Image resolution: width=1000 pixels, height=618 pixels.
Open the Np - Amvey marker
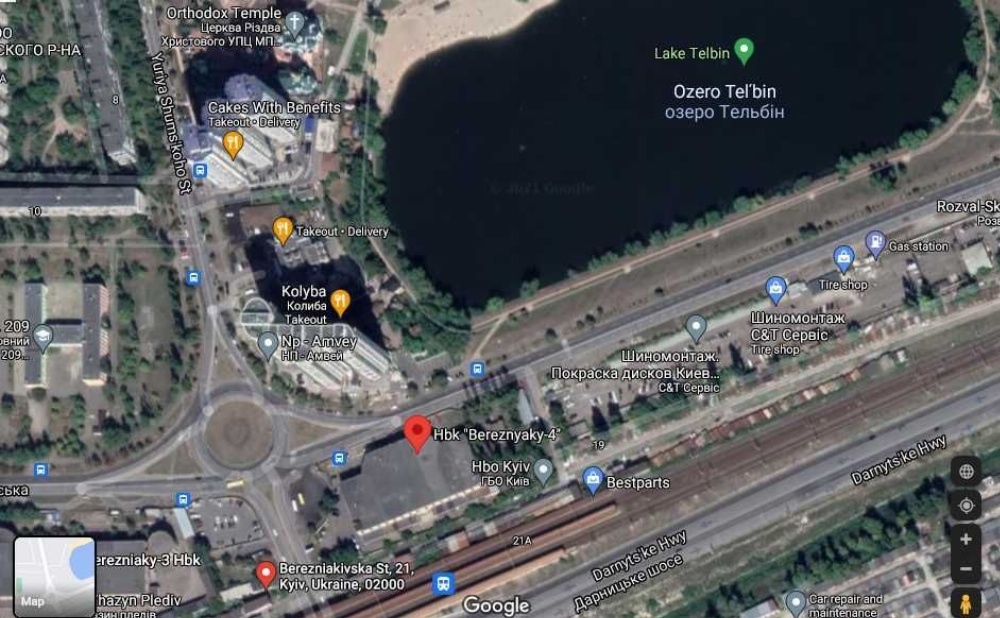[267, 345]
